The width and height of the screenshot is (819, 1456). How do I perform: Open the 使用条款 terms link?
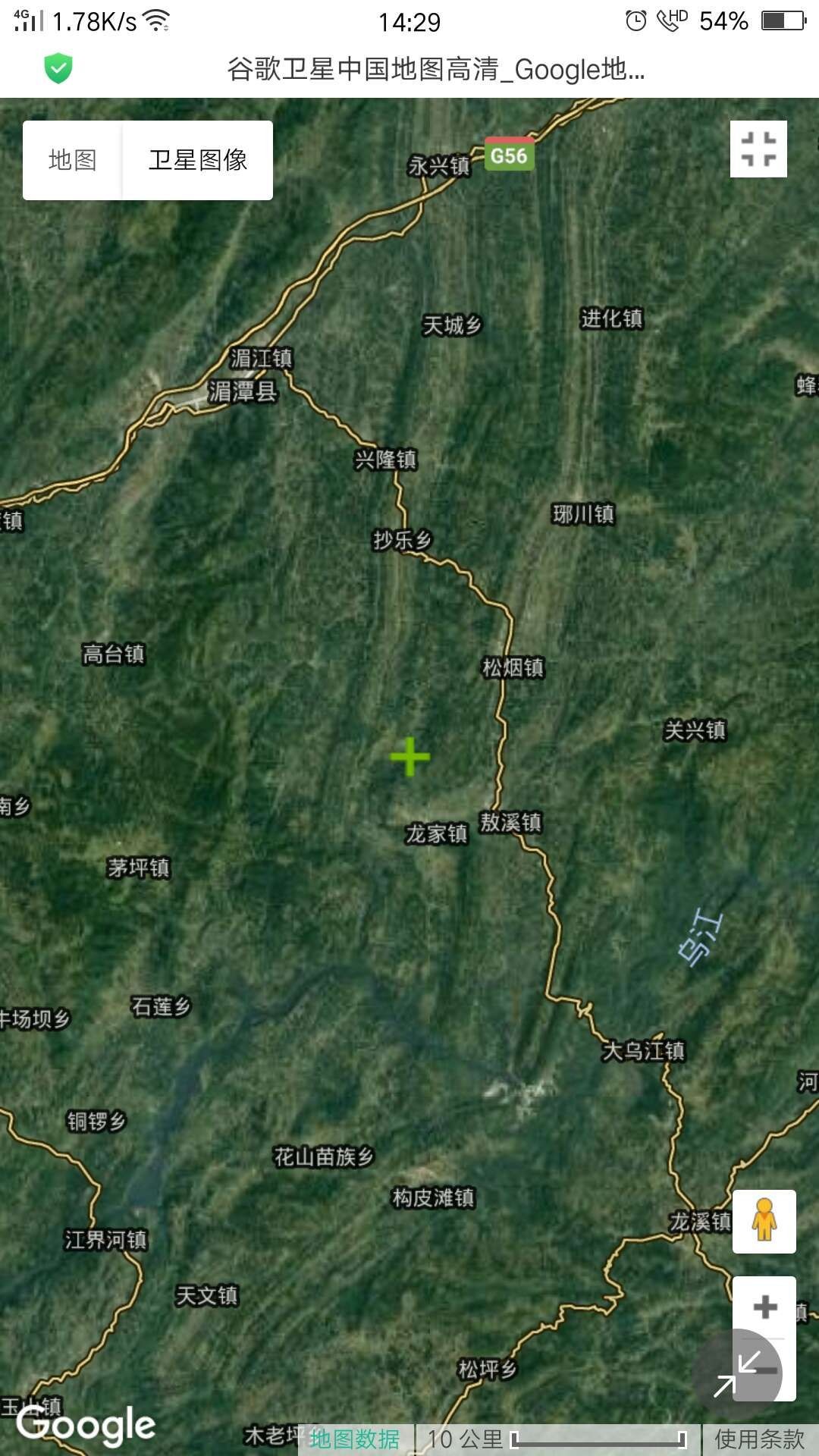click(x=760, y=1439)
